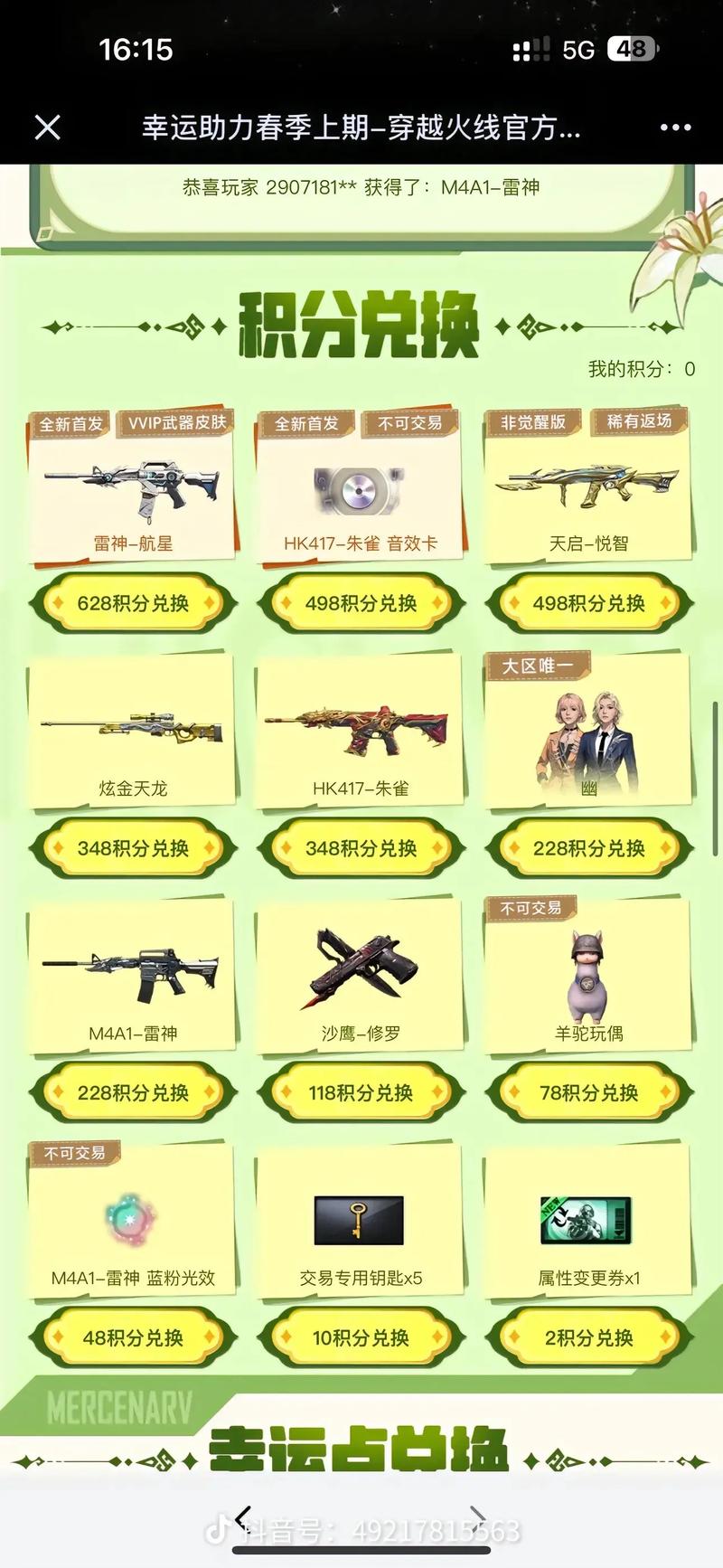Tap the 628积分兑换 exchange button
723x1568 pixels.
[x=132, y=602]
